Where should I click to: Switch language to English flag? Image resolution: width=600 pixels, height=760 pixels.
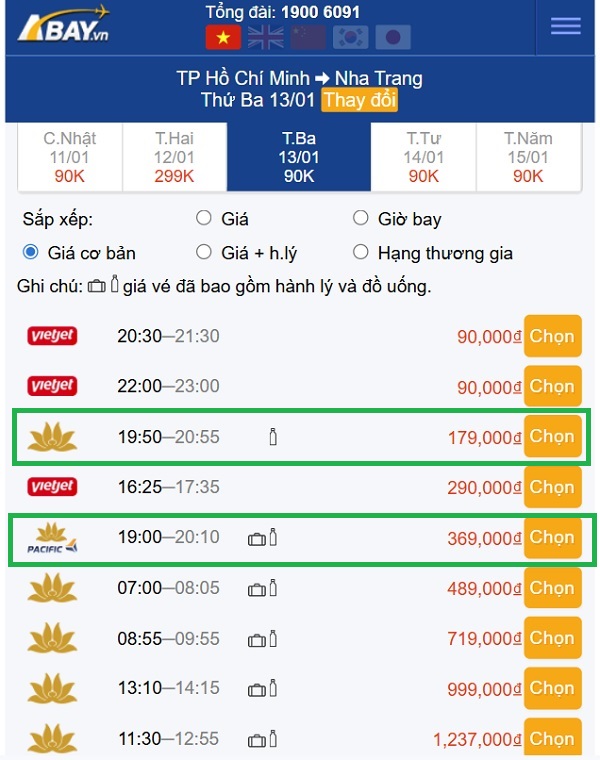click(266, 38)
